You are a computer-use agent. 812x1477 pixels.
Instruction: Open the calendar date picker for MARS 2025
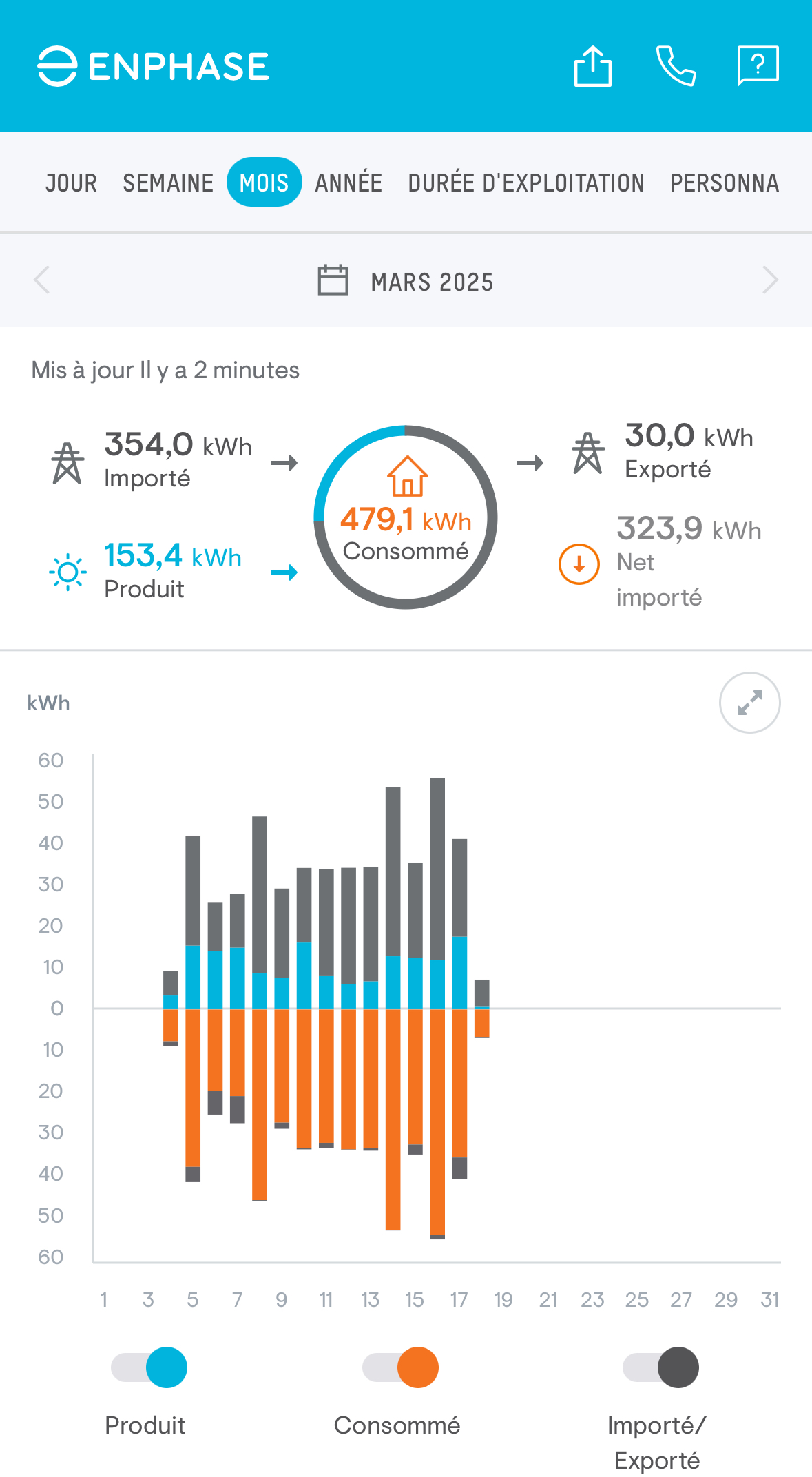tap(406, 281)
